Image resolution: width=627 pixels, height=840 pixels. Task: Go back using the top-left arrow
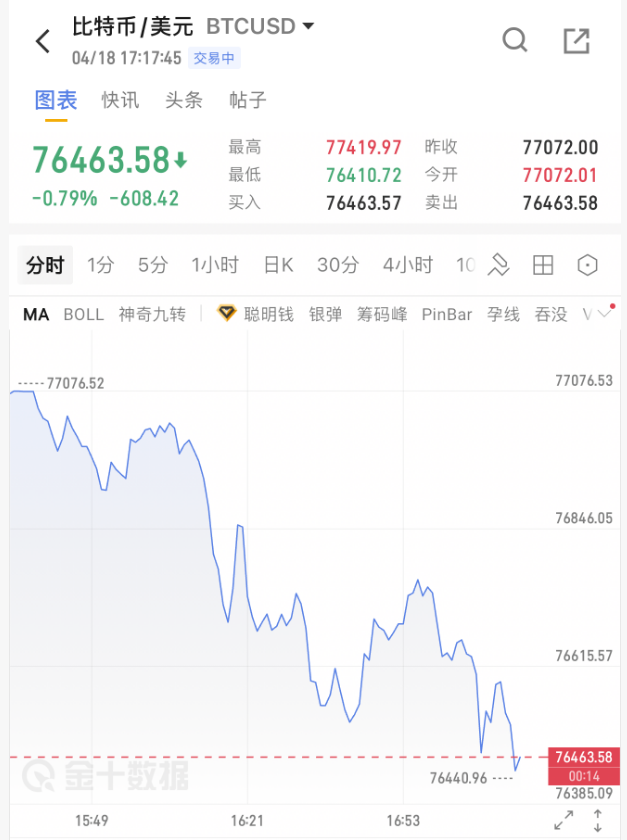coord(42,41)
